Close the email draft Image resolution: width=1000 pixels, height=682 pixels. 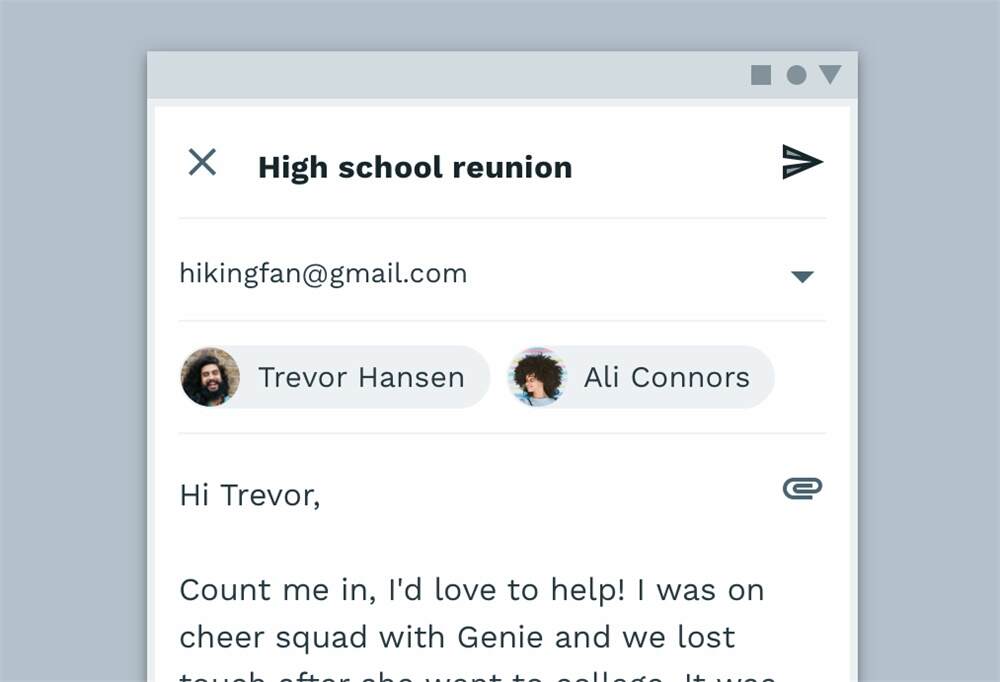pos(202,162)
